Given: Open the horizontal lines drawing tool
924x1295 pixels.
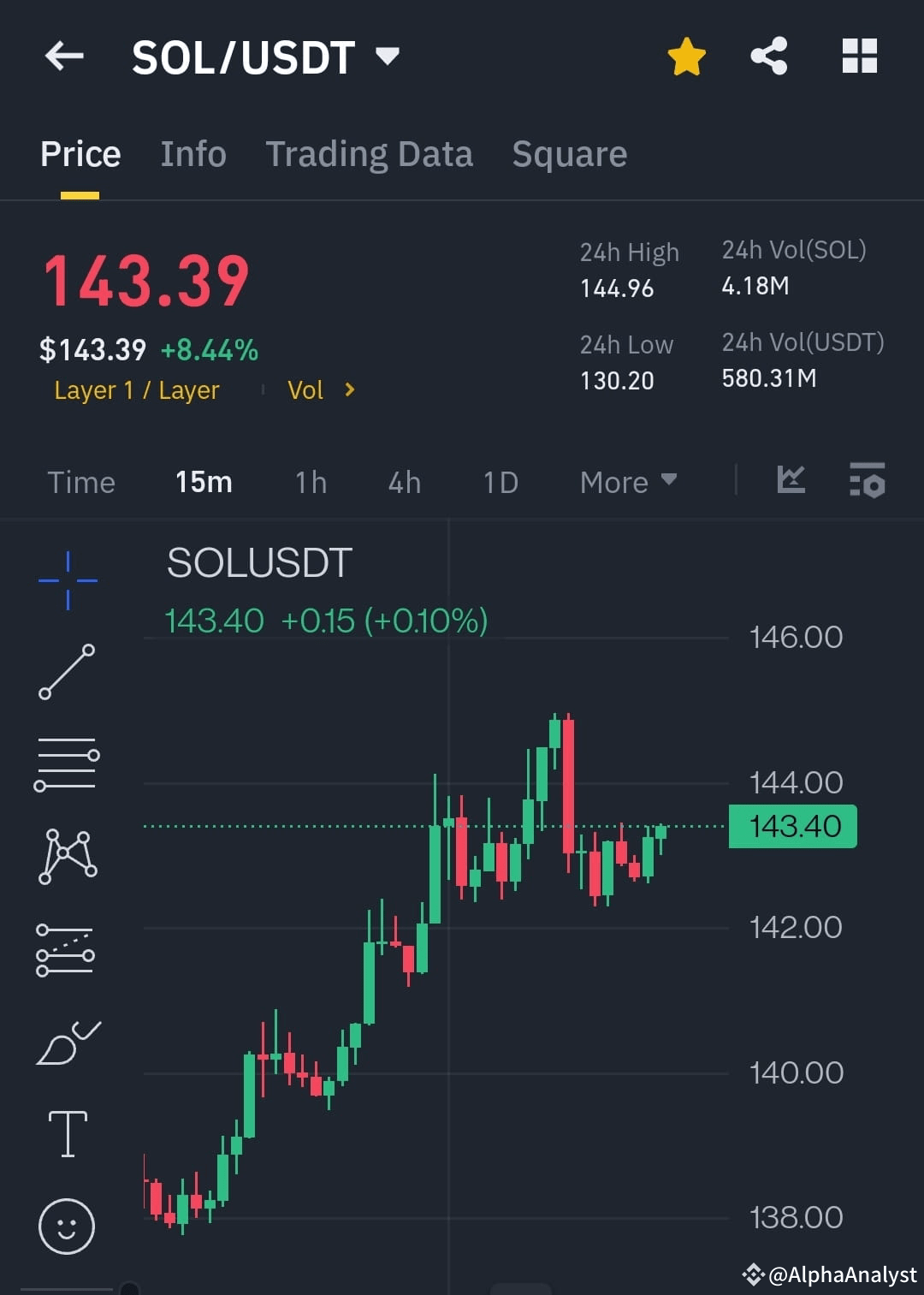Looking at the screenshot, I should [x=67, y=763].
